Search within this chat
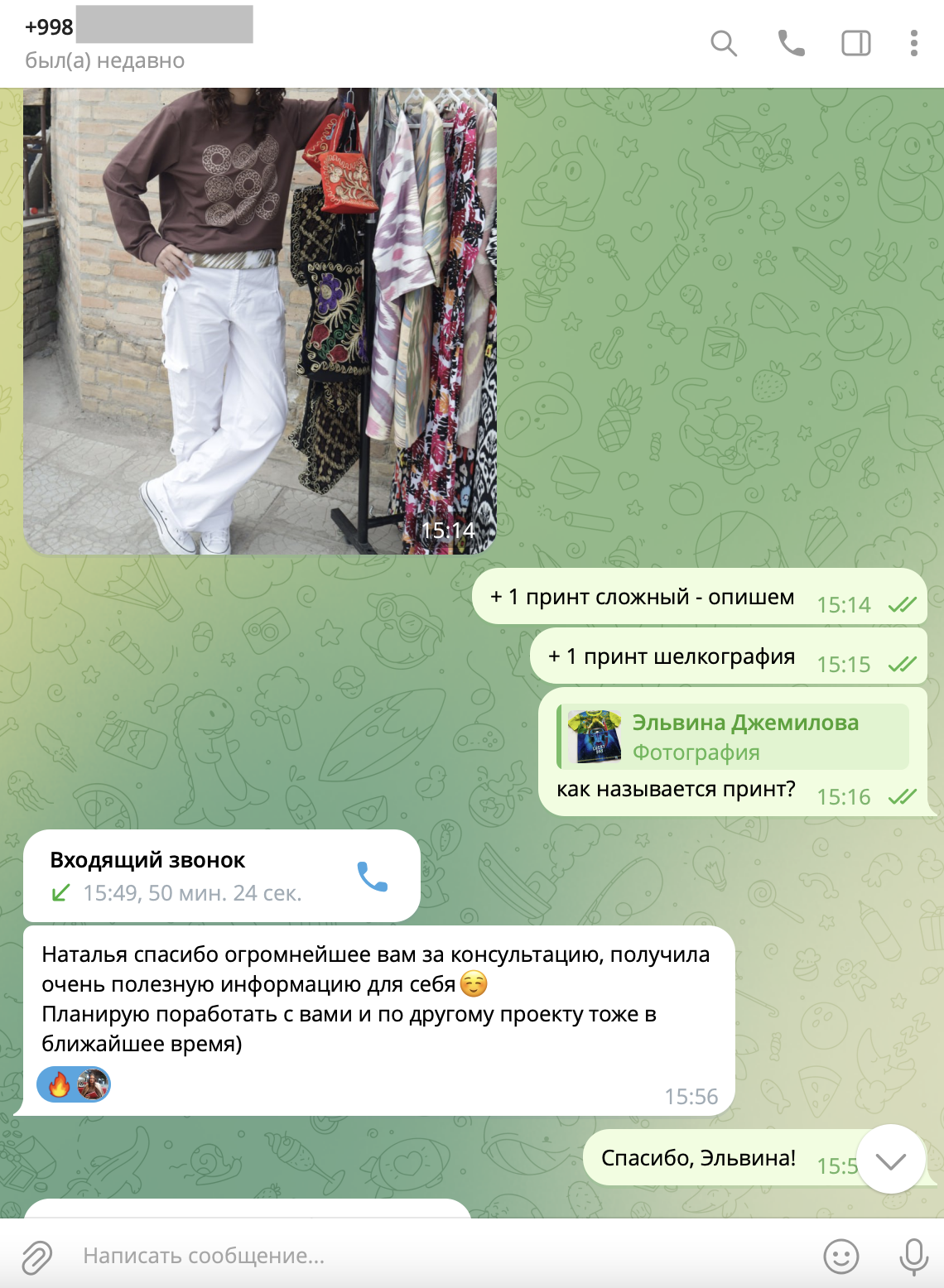 [x=723, y=43]
